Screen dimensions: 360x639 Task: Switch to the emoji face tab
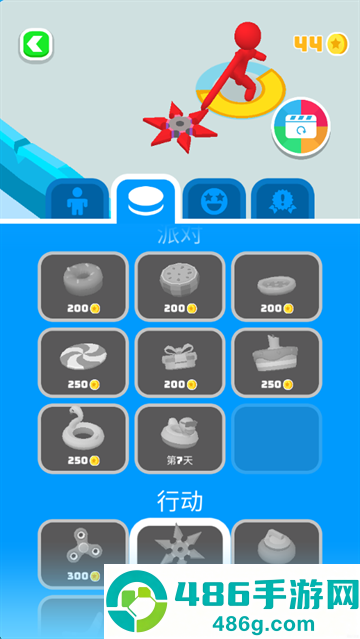[214, 199]
